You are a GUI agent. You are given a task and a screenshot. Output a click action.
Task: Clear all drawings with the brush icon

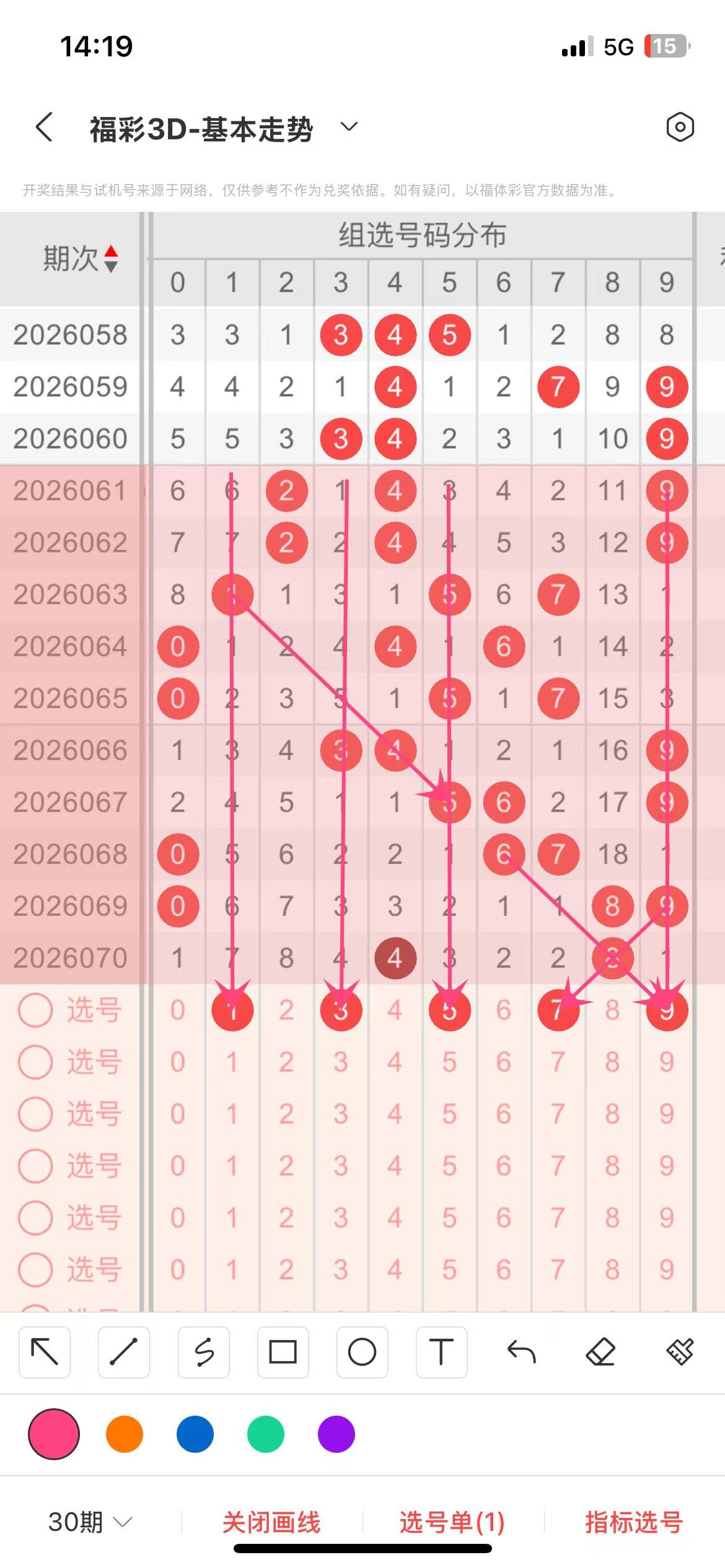(x=680, y=1352)
